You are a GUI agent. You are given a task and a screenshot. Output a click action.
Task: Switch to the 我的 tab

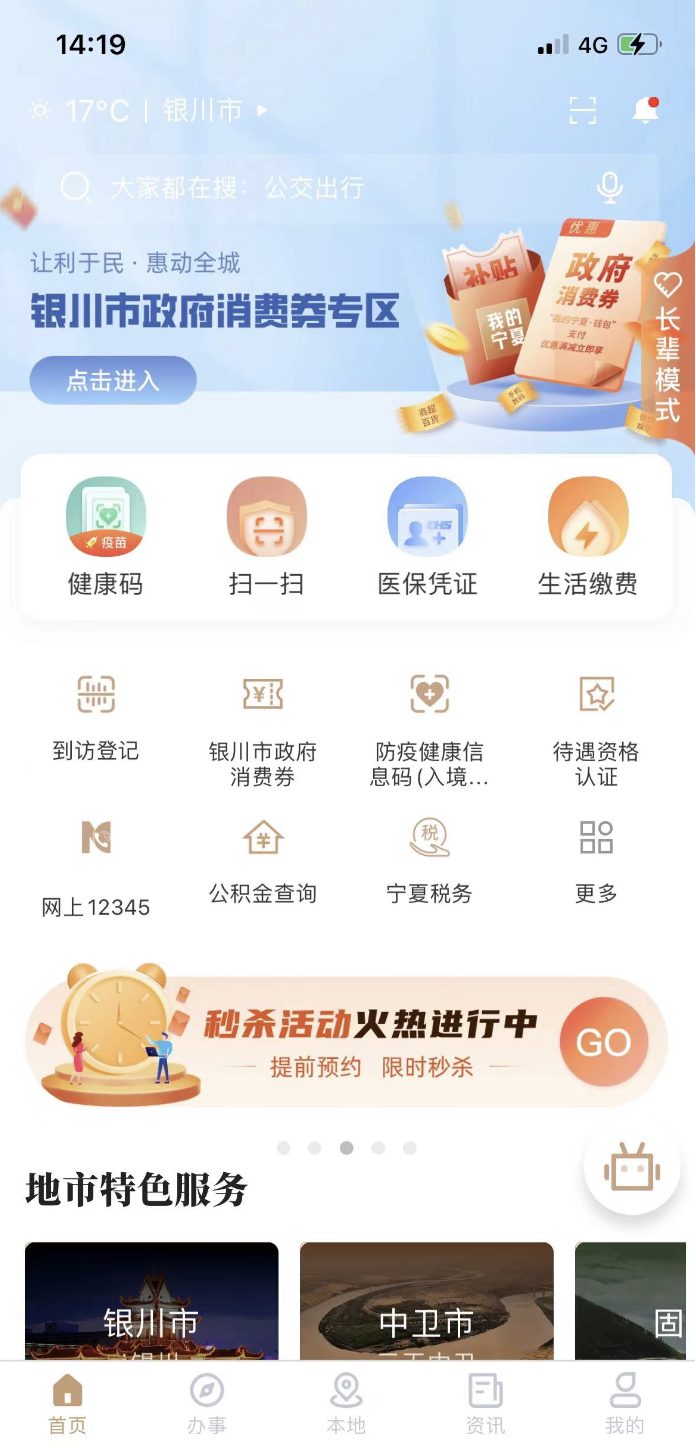pyautogui.click(x=625, y=1405)
